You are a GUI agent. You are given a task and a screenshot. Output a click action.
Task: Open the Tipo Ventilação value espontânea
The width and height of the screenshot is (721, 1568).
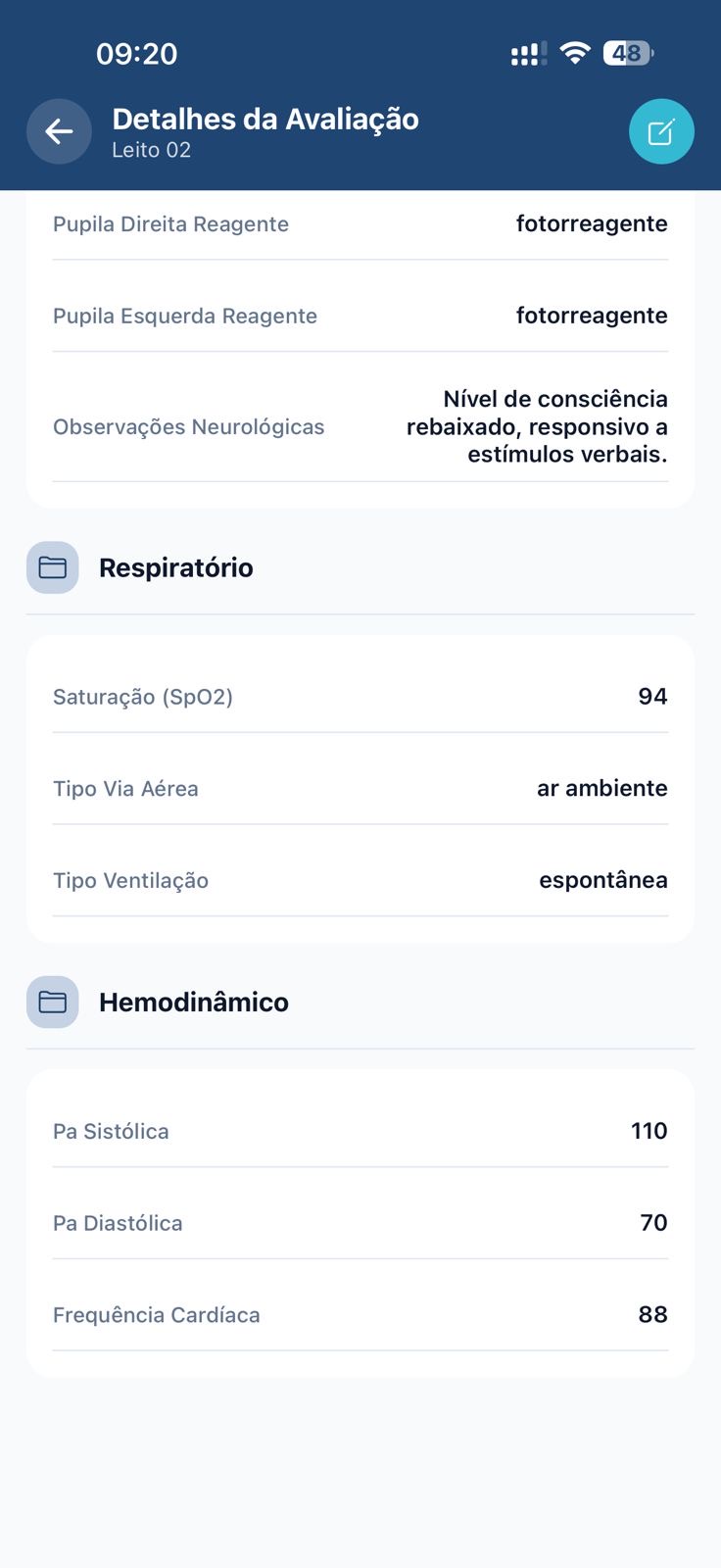pos(603,880)
